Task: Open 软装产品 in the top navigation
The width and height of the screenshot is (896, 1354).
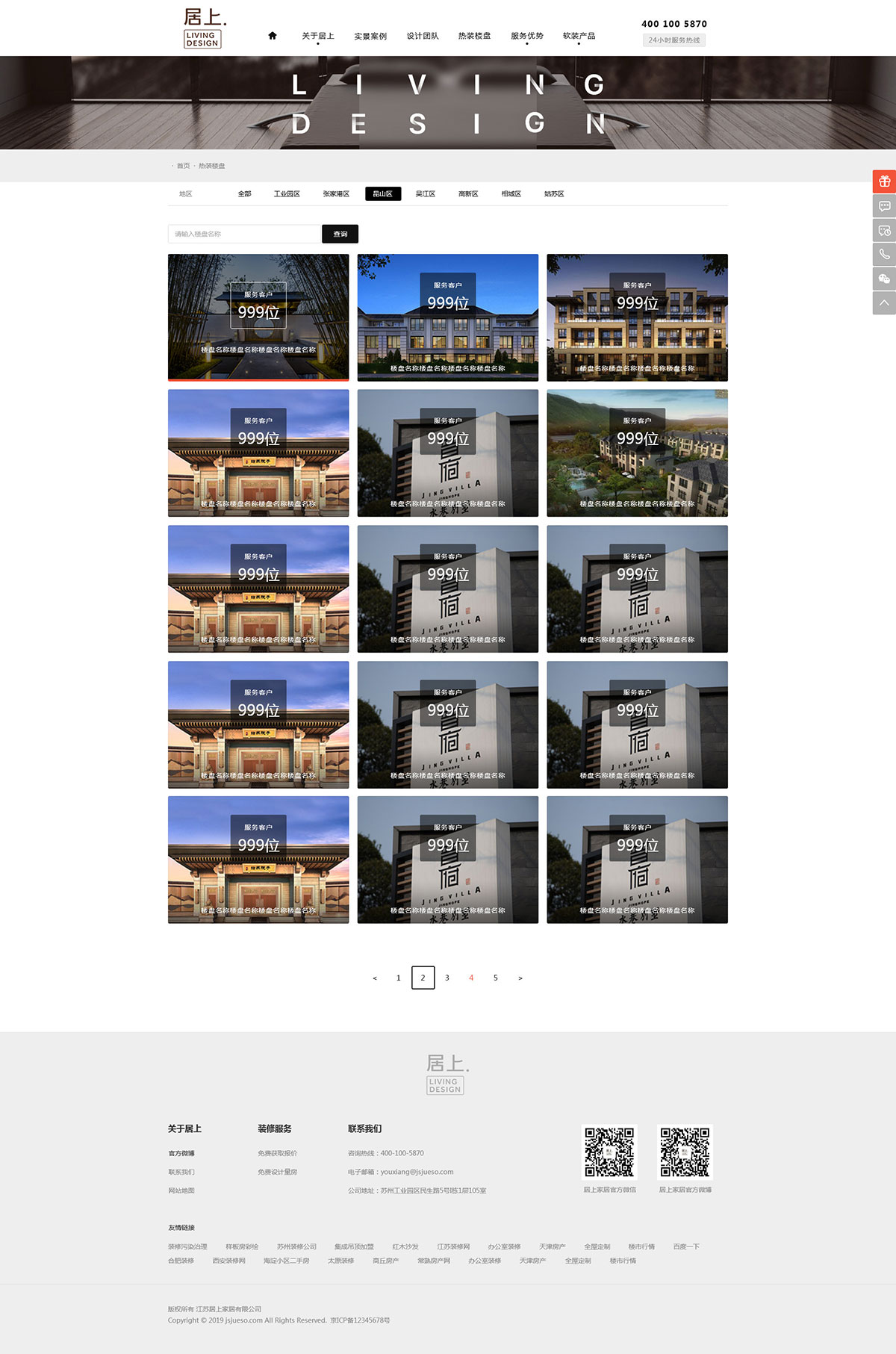Action: click(x=579, y=36)
